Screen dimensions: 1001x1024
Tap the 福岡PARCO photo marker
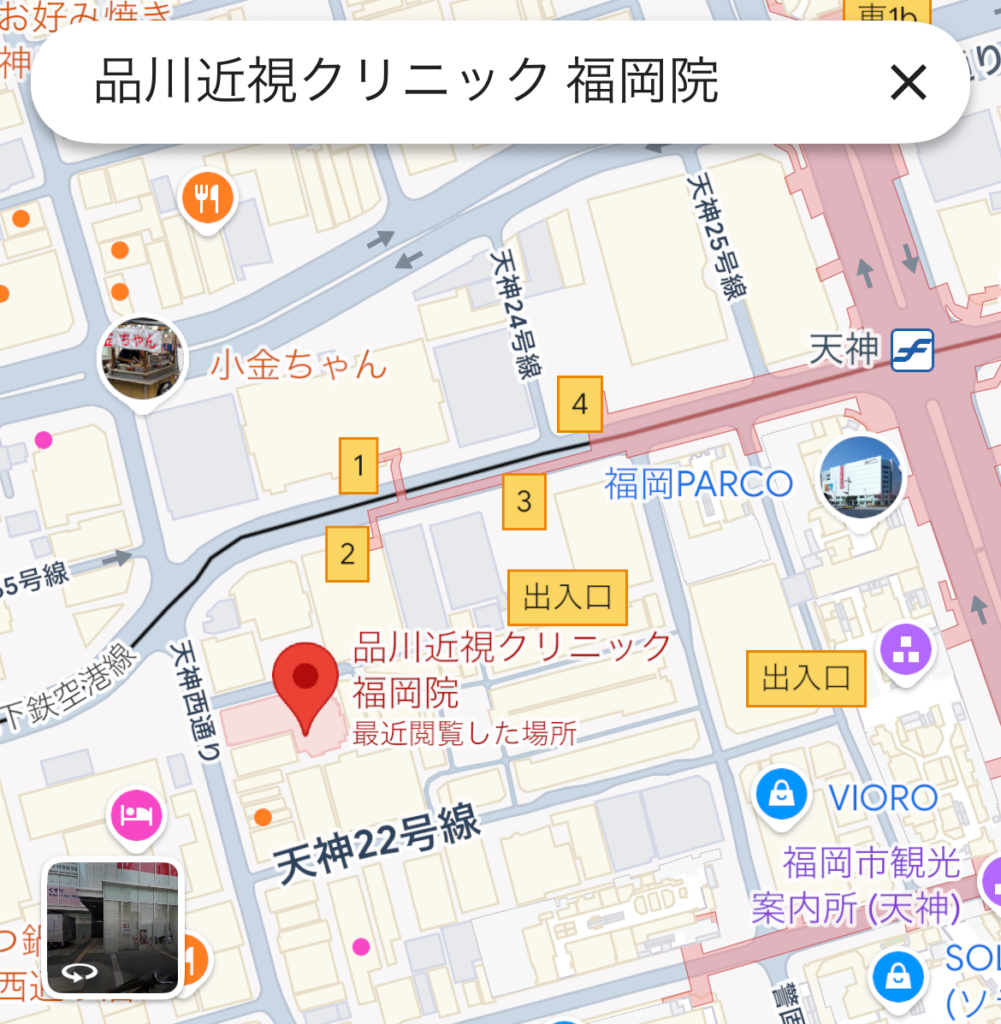click(860, 478)
